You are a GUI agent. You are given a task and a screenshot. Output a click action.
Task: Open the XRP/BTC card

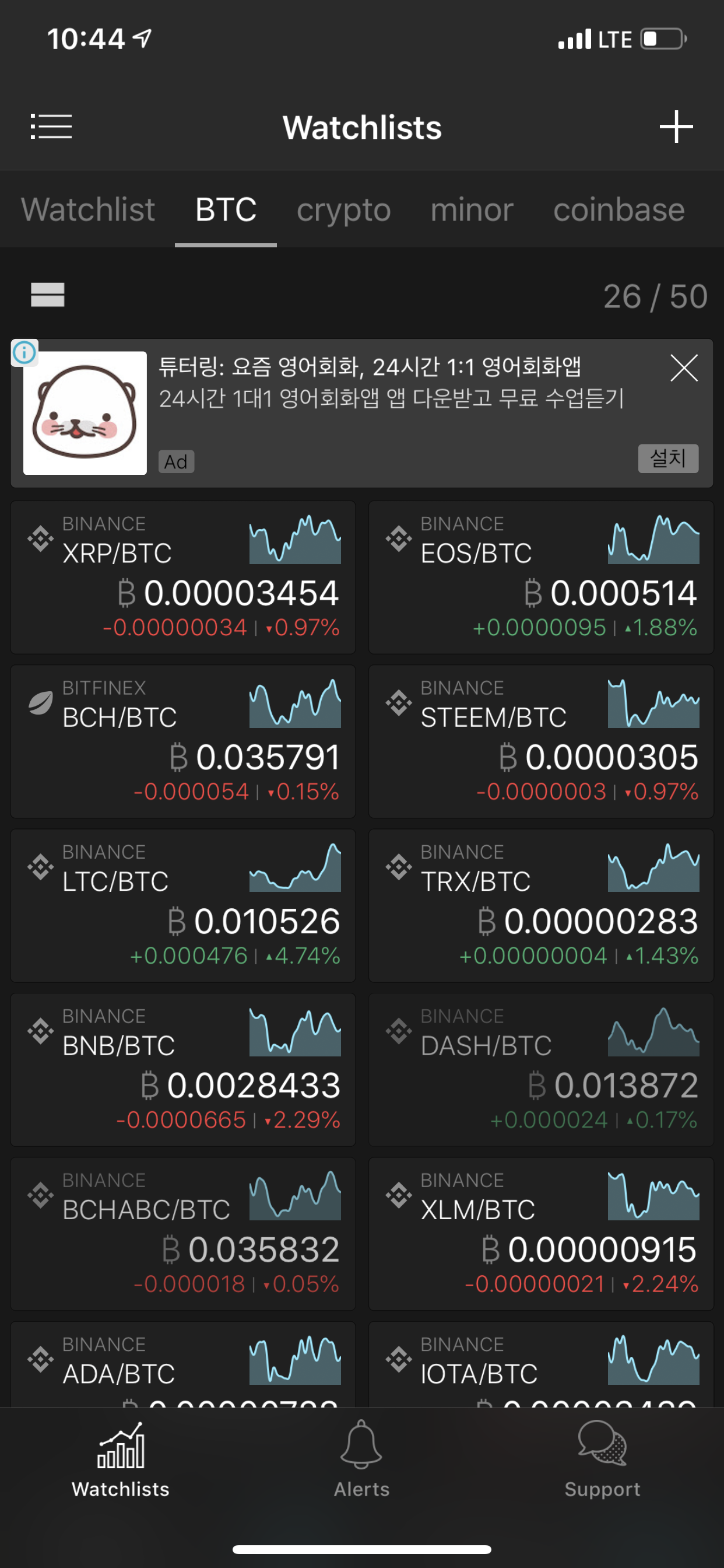182,577
